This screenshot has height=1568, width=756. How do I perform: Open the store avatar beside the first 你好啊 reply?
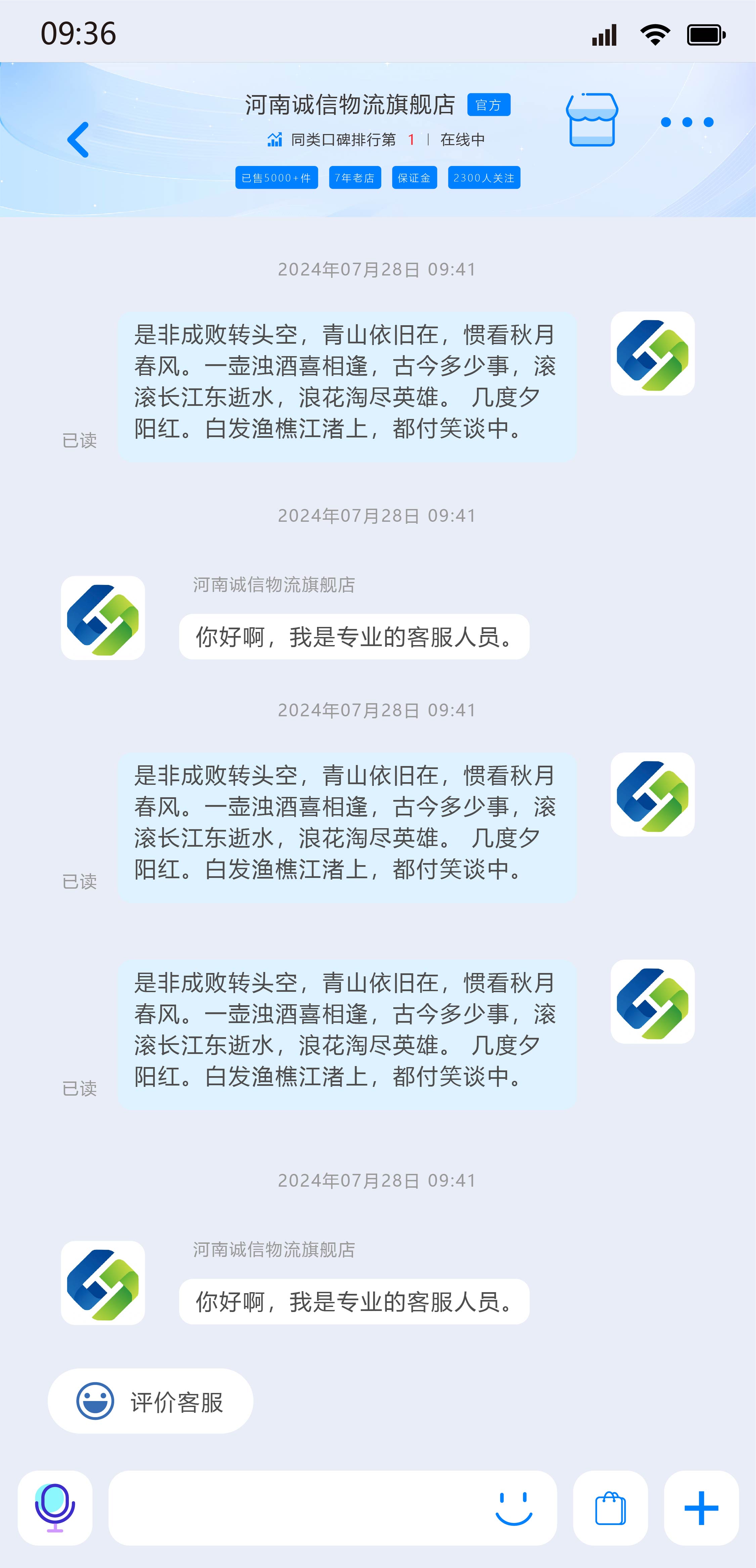(x=103, y=618)
